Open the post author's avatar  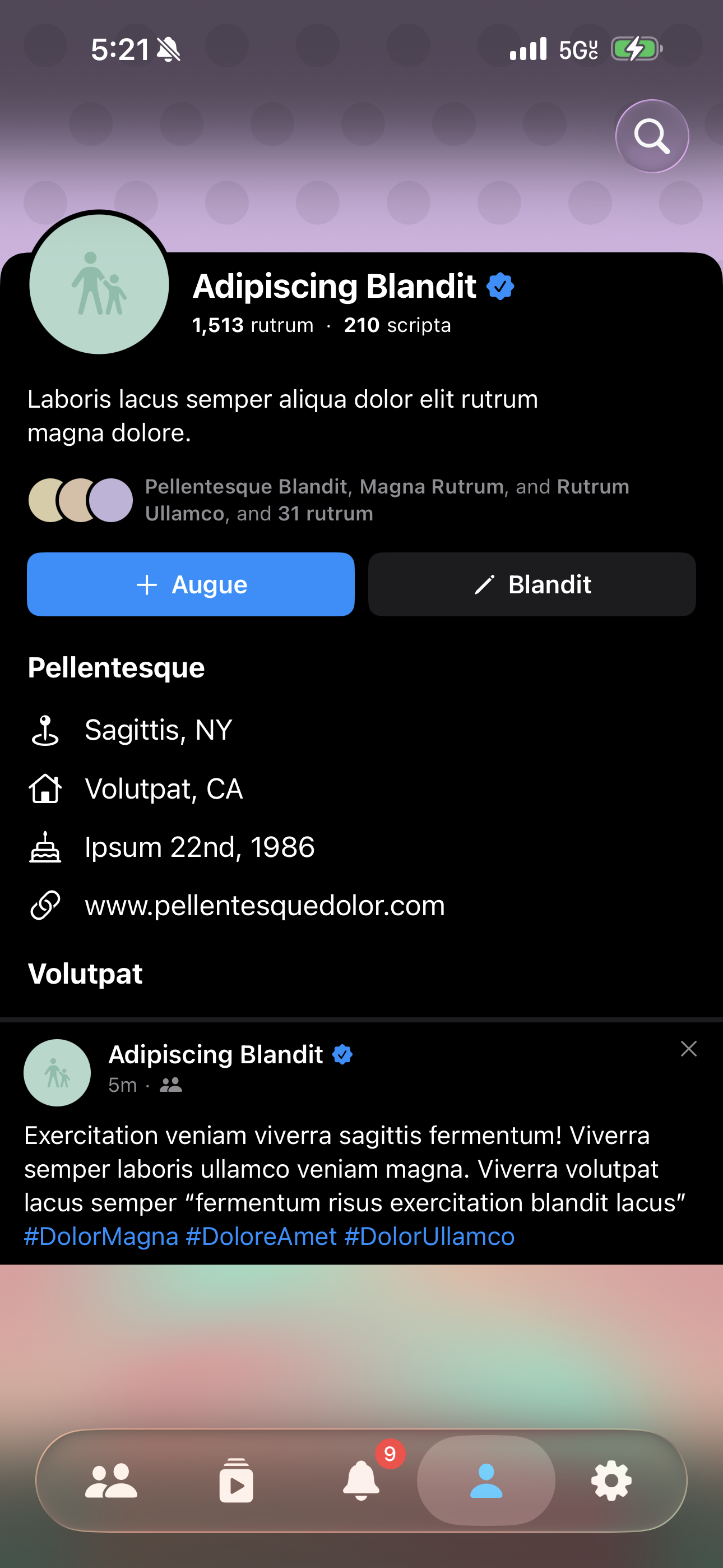pos(57,1072)
